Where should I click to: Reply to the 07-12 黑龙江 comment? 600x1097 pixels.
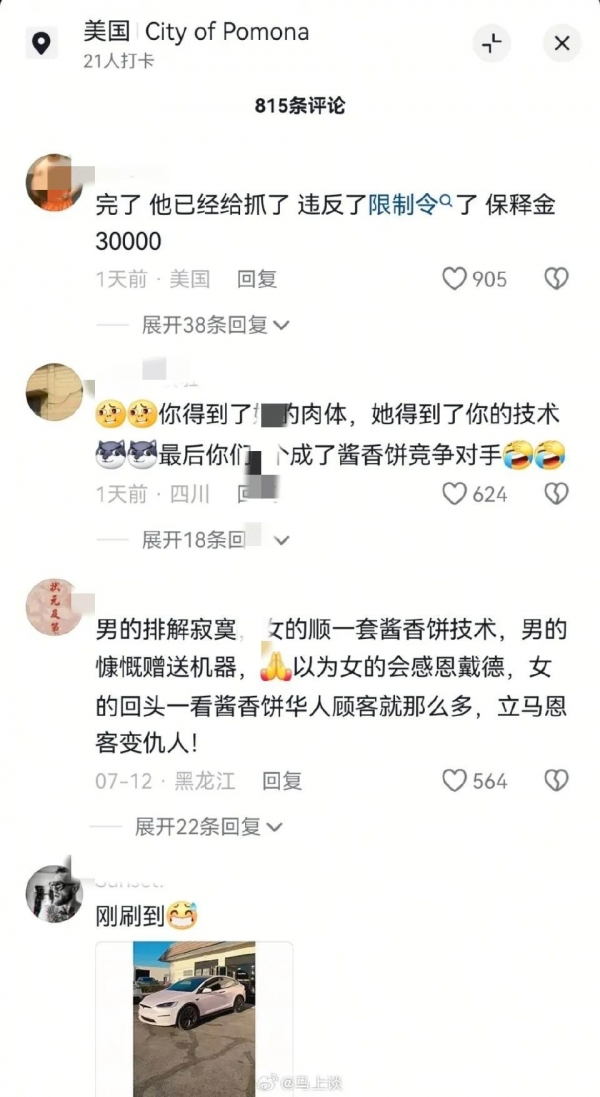(282, 781)
